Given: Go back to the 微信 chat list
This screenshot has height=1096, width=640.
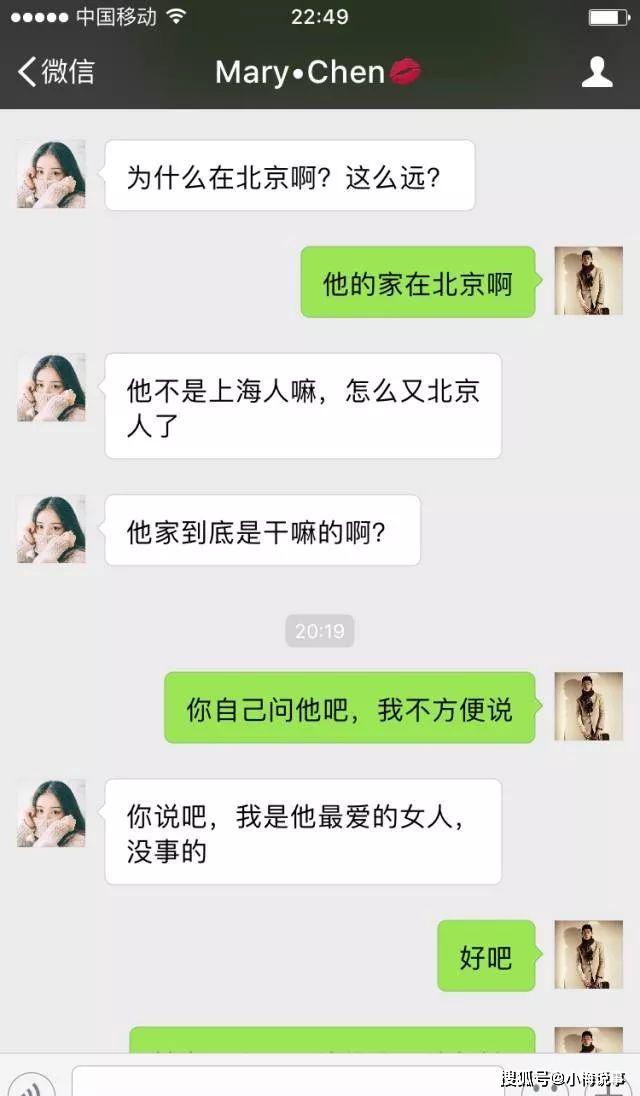Looking at the screenshot, I should pyautogui.click(x=56, y=72).
